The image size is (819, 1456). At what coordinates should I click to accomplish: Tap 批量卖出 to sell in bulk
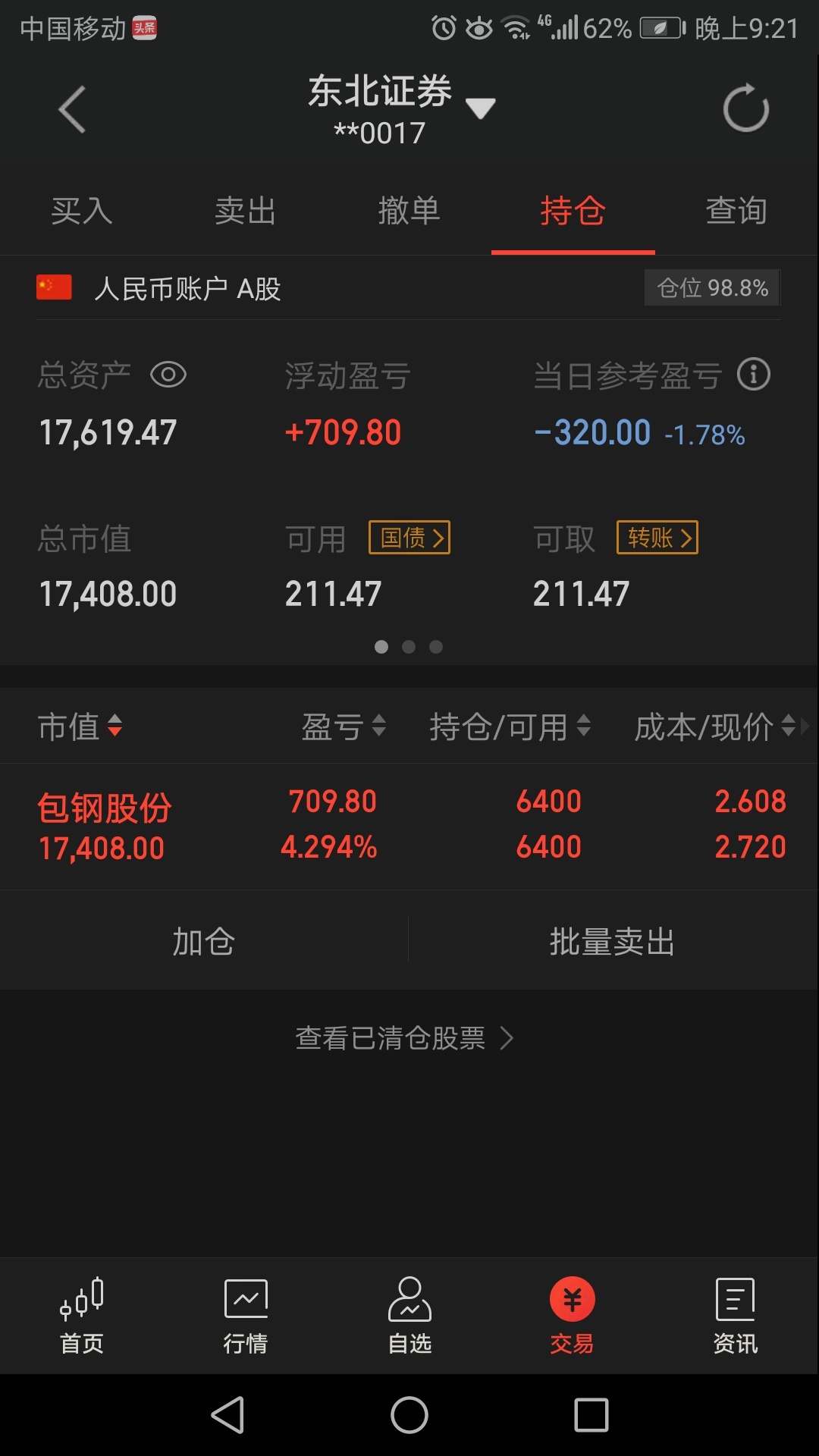point(613,942)
